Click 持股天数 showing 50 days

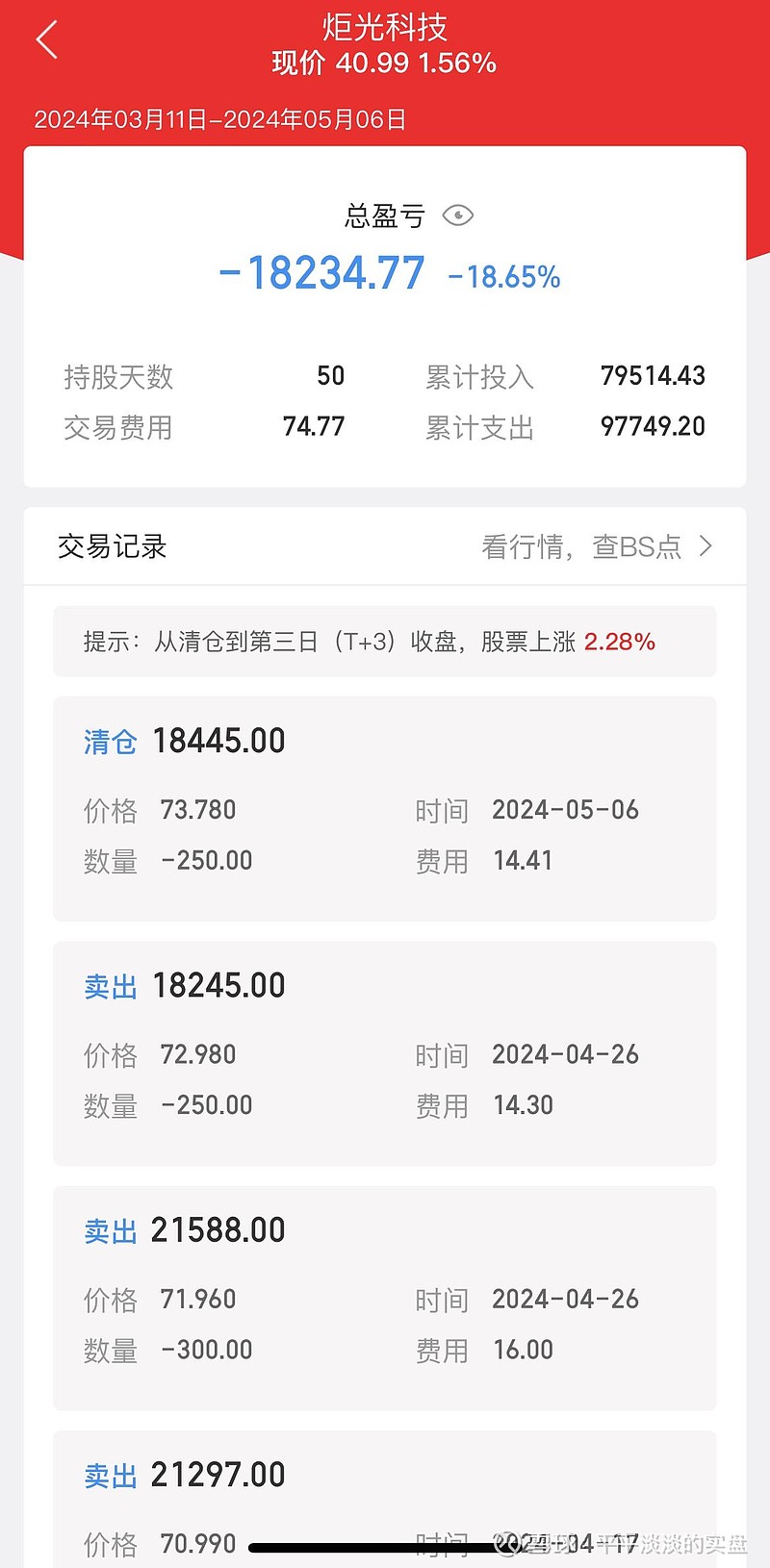(x=328, y=376)
